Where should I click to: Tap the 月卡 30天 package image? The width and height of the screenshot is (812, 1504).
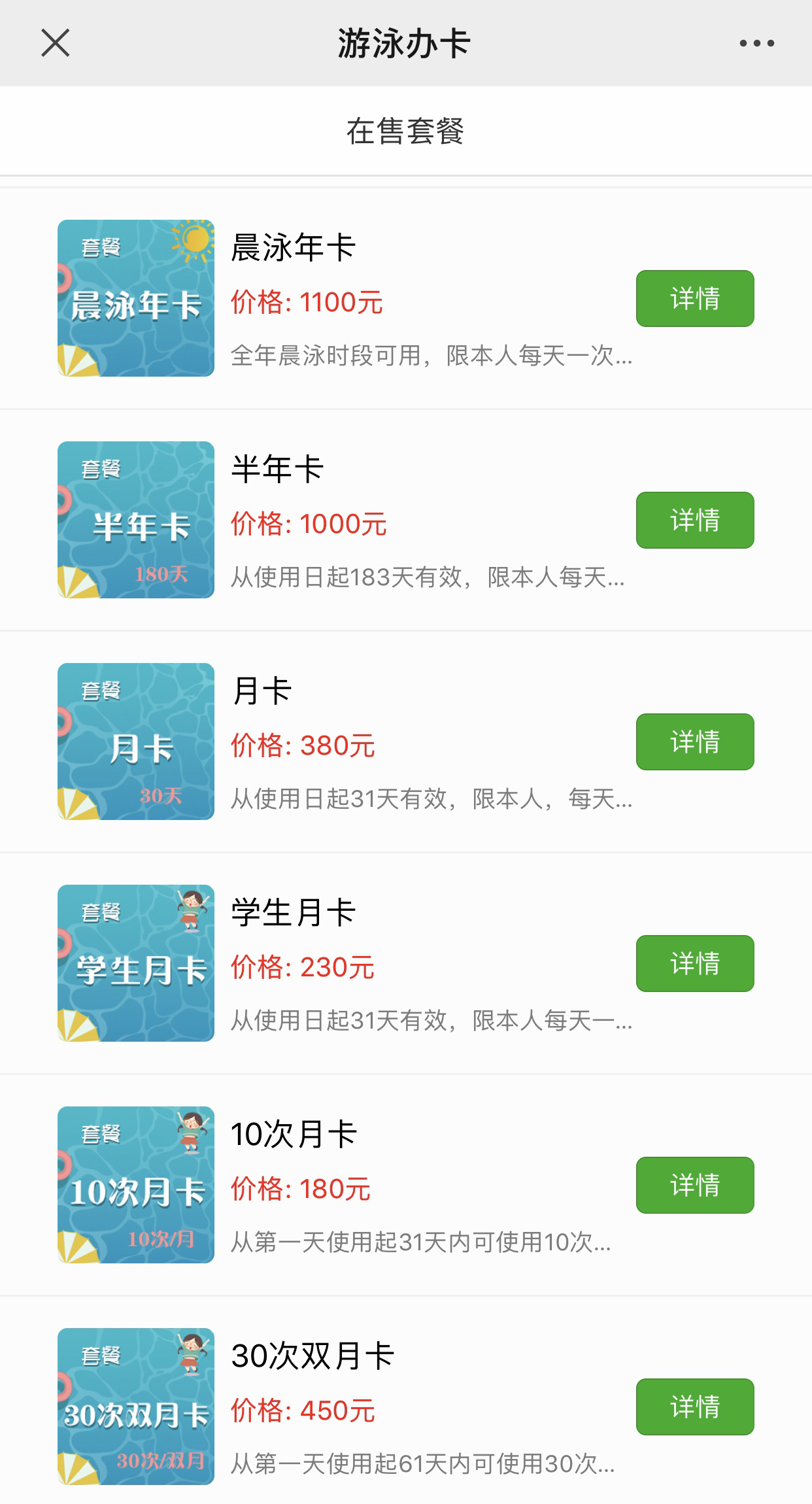point(136,742)
